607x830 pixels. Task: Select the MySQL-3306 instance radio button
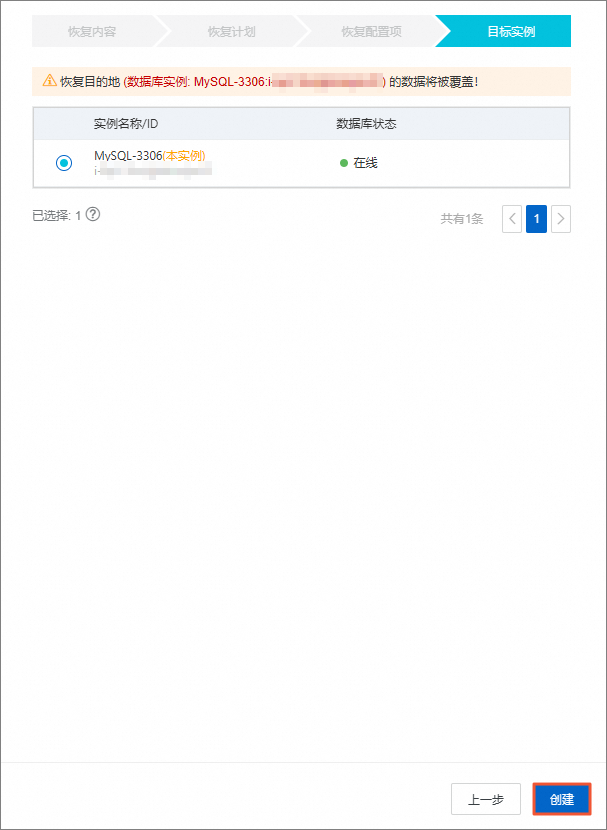64,162
